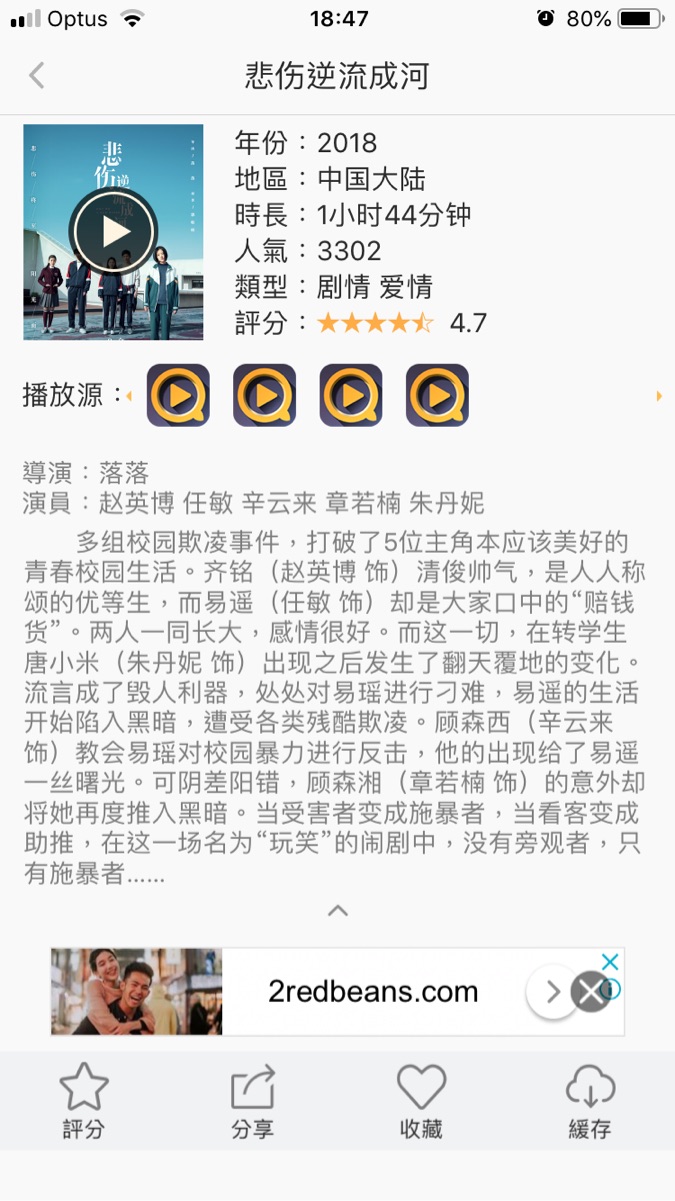Screen dimensions: 675x1201
Task: Go back using the top-left arrow
Action: tap(37, 76)
